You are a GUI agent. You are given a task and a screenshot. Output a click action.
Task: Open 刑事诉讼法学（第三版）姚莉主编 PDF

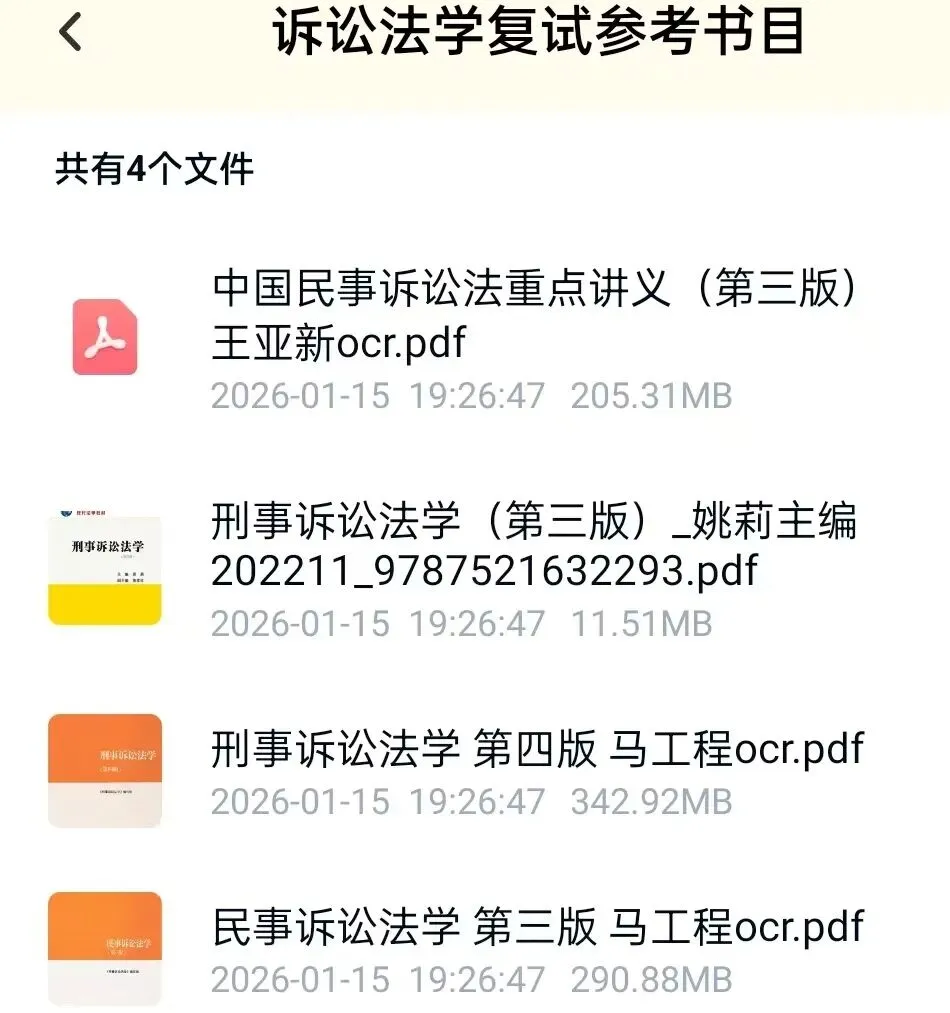click(x=534, y=546)
